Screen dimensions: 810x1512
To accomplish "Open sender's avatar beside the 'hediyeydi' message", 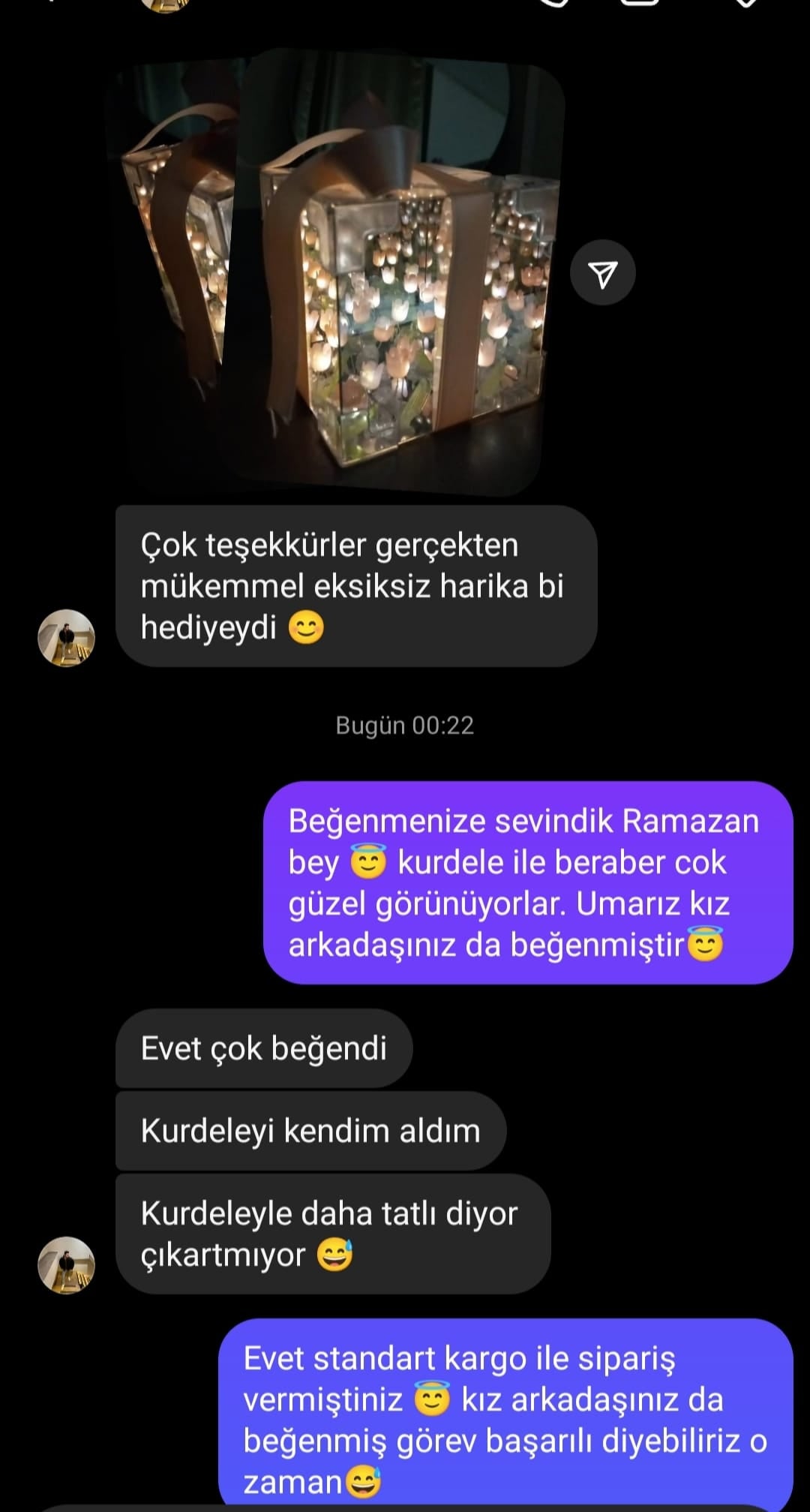I will pyautogui.click(x=67, y=638).
